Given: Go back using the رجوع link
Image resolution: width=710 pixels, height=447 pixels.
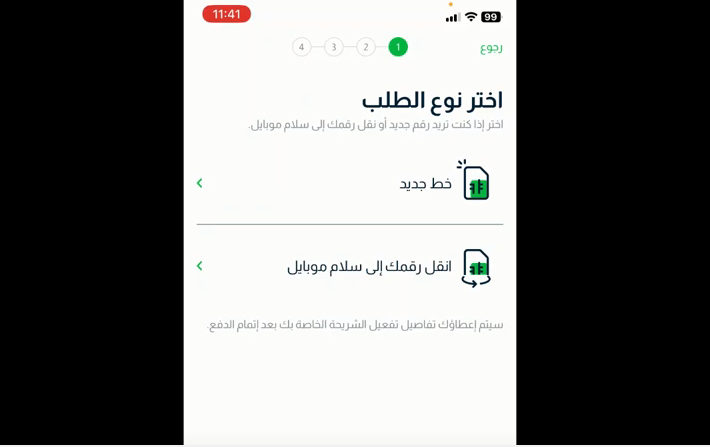Looking at the screenshot, I should click(491, 47).
